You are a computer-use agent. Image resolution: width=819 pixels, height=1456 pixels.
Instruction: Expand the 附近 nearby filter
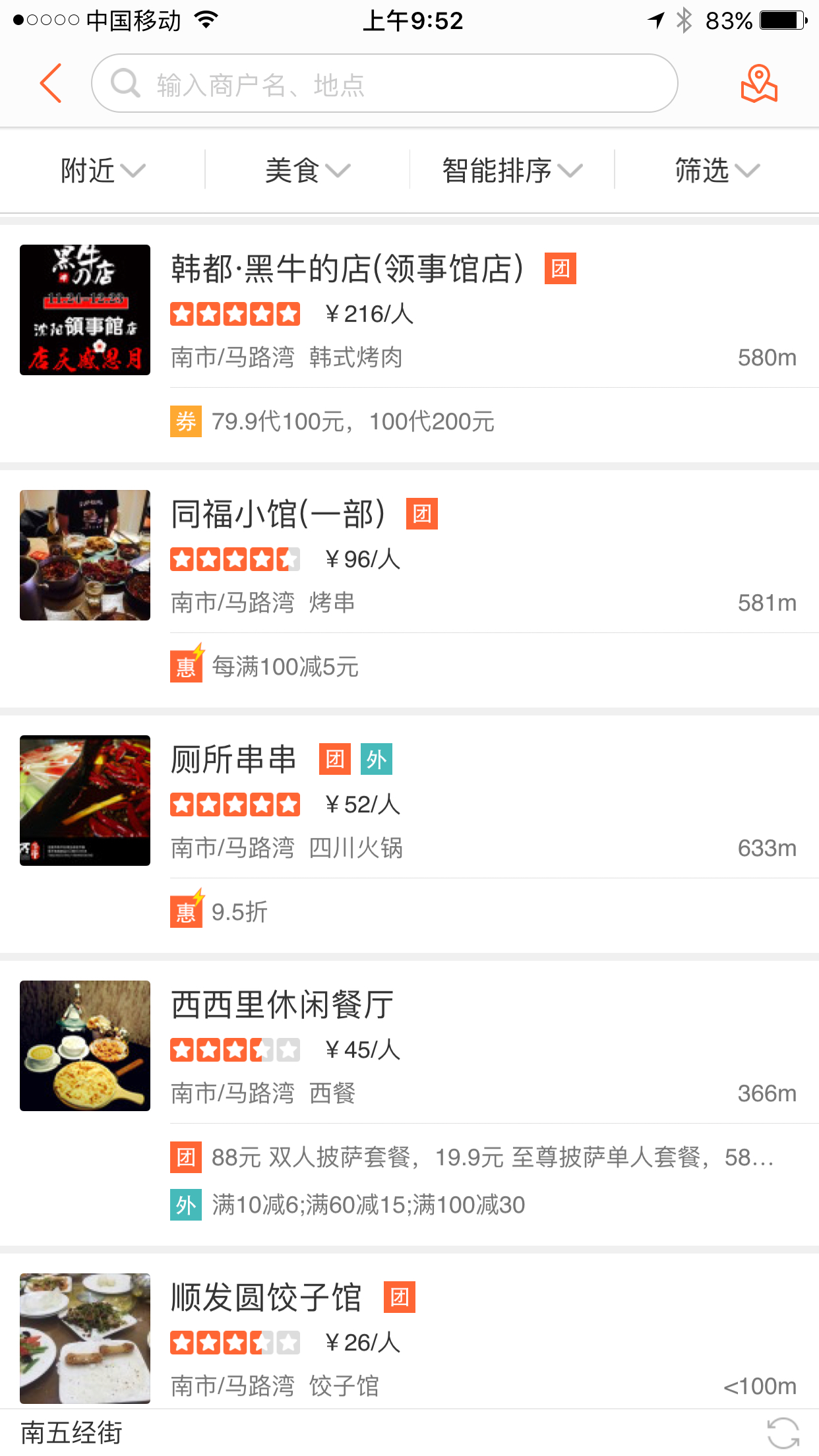[102, 171]
